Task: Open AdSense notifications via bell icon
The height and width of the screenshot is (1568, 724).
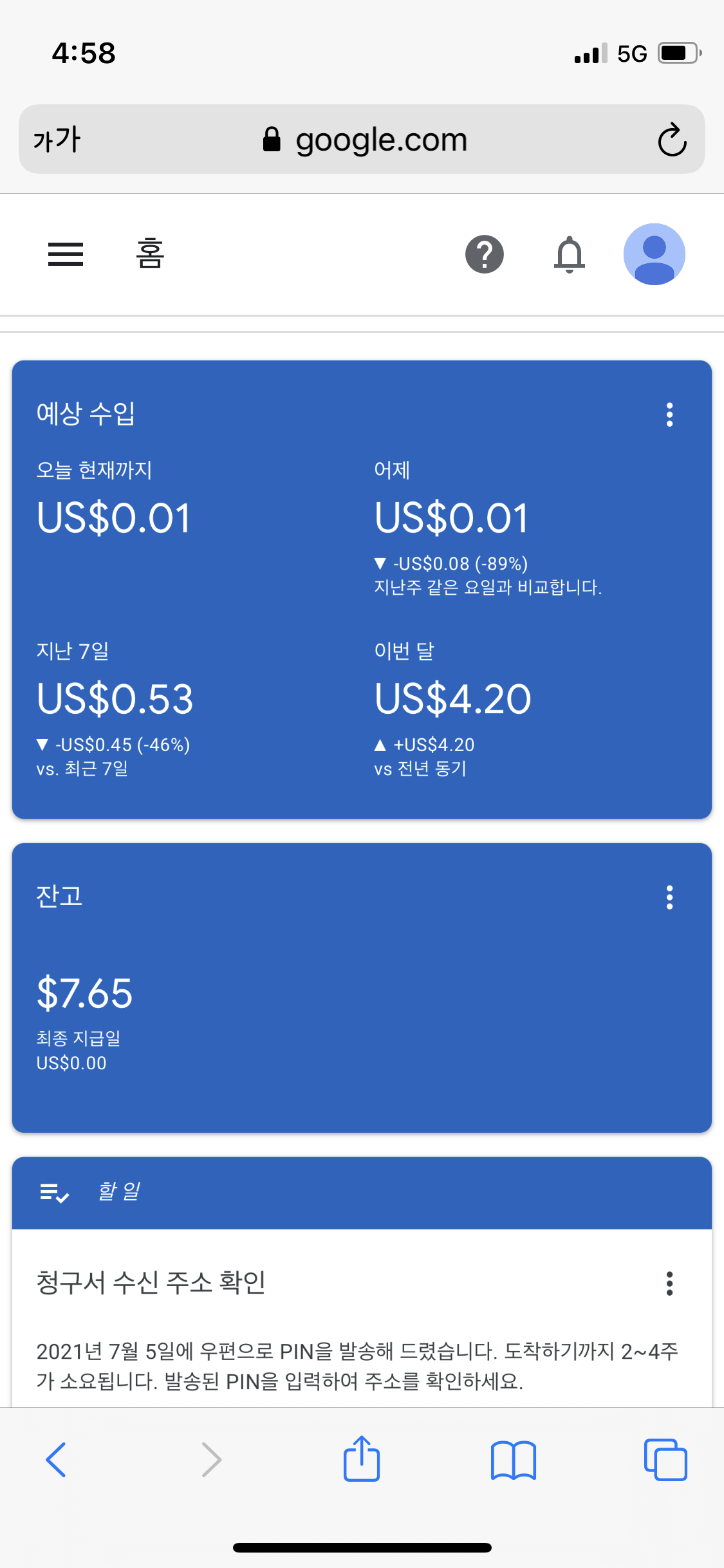Action: 570,254
